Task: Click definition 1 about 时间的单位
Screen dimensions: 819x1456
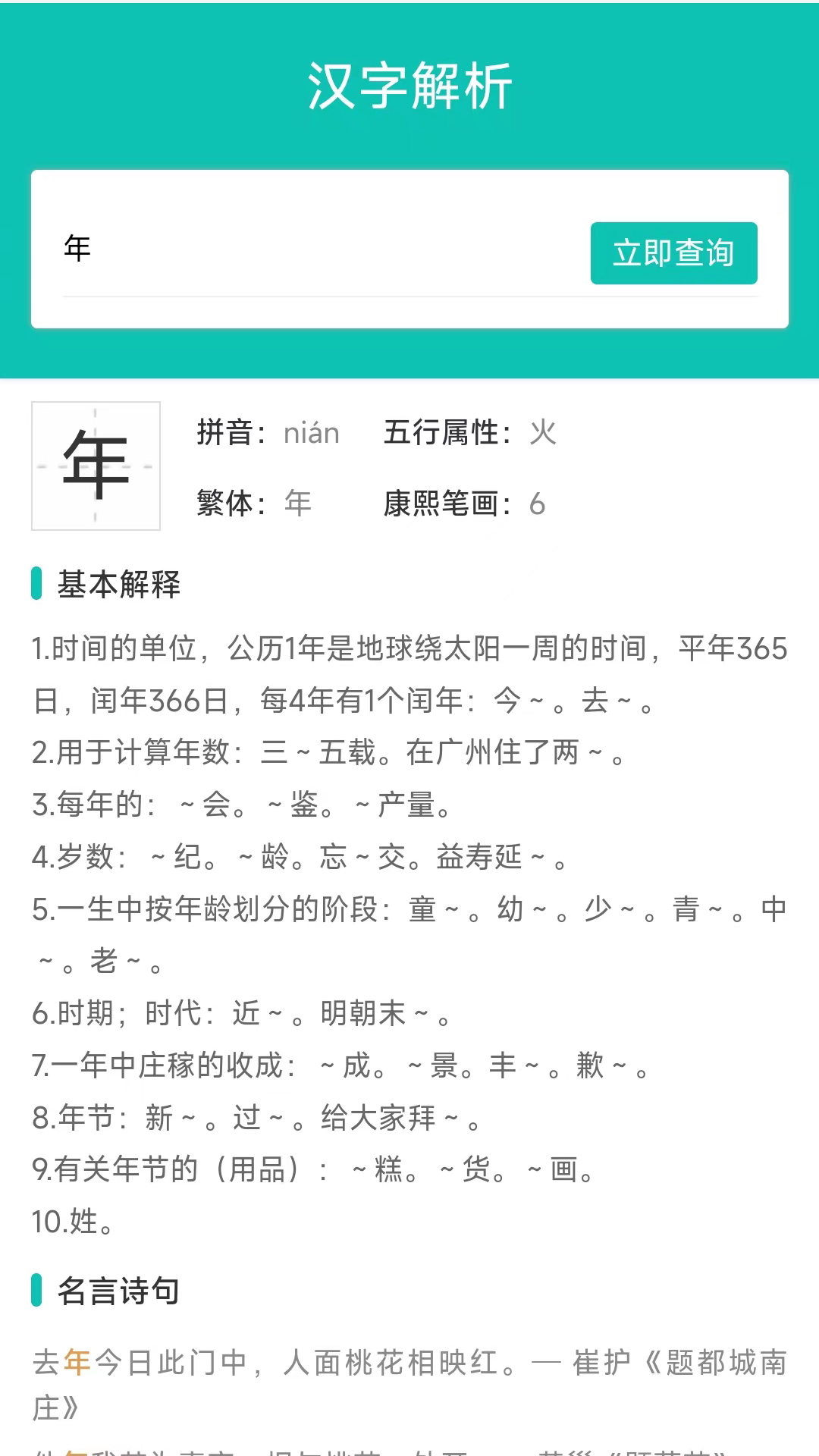Action: (409, 675)
